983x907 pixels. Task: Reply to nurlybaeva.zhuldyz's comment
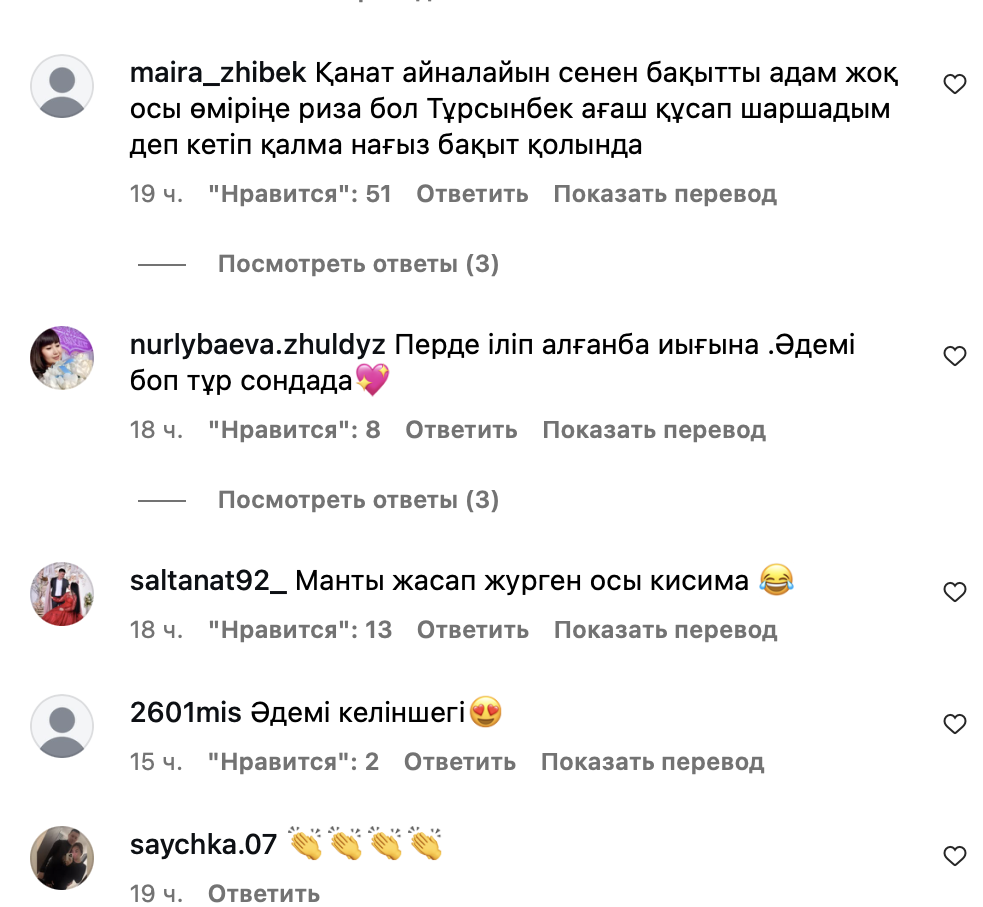pyautogui.click(x=461, y=430)
